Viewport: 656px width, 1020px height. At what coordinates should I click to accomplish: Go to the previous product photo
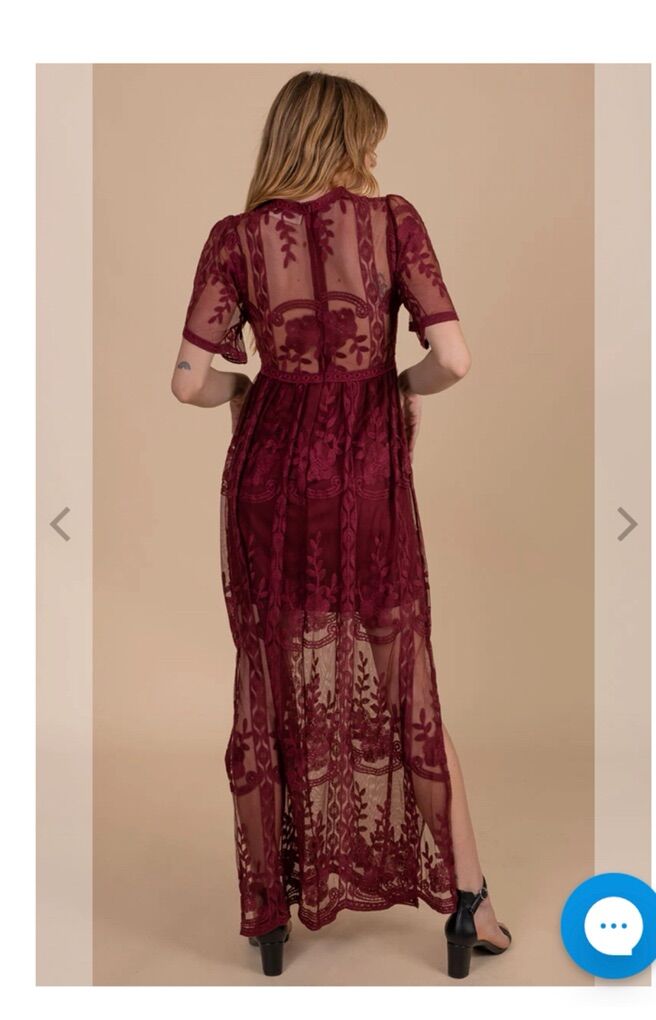[x=61, y=523]
